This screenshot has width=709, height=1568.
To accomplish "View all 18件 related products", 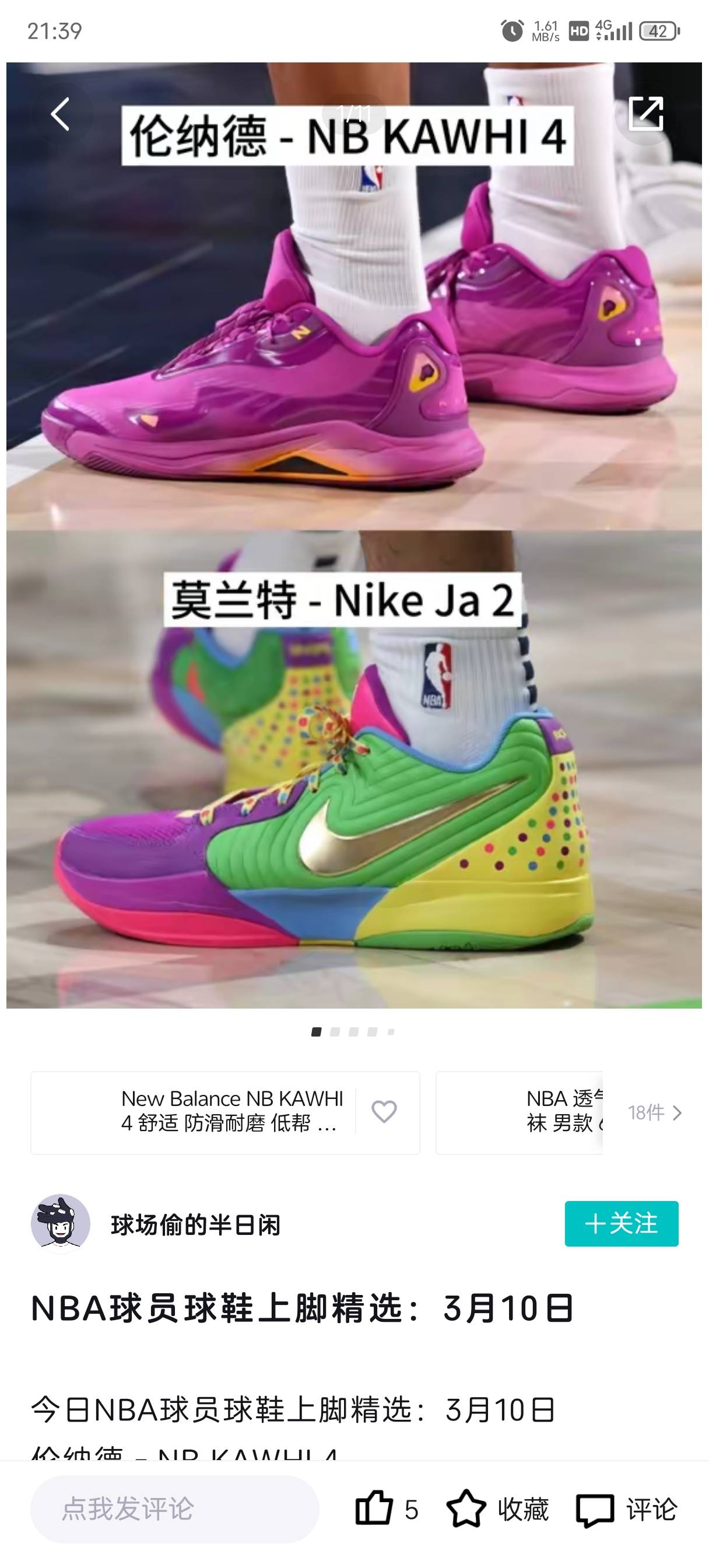I will 654,1112.
